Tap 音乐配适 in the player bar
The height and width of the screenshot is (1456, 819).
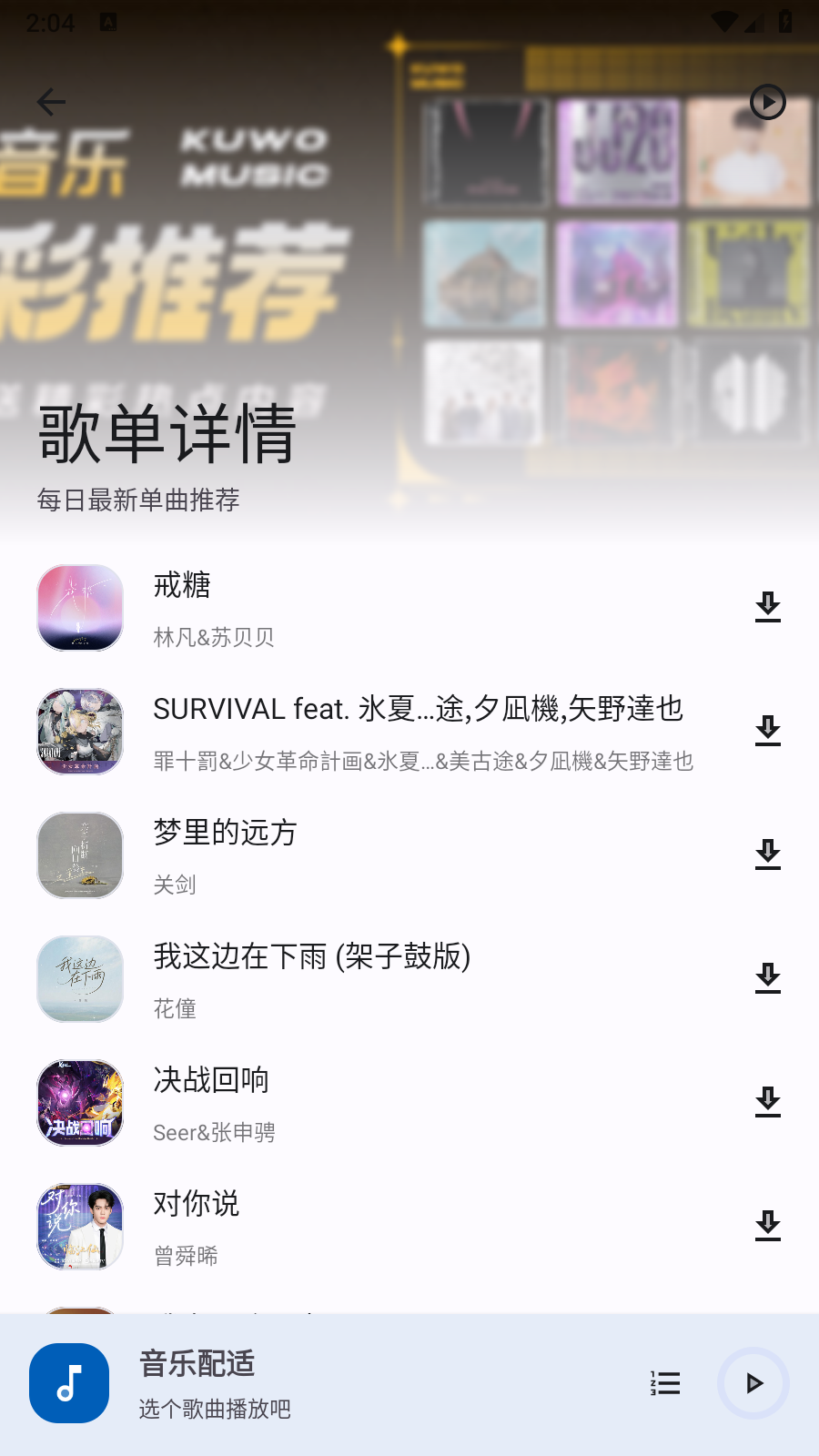196,1364
